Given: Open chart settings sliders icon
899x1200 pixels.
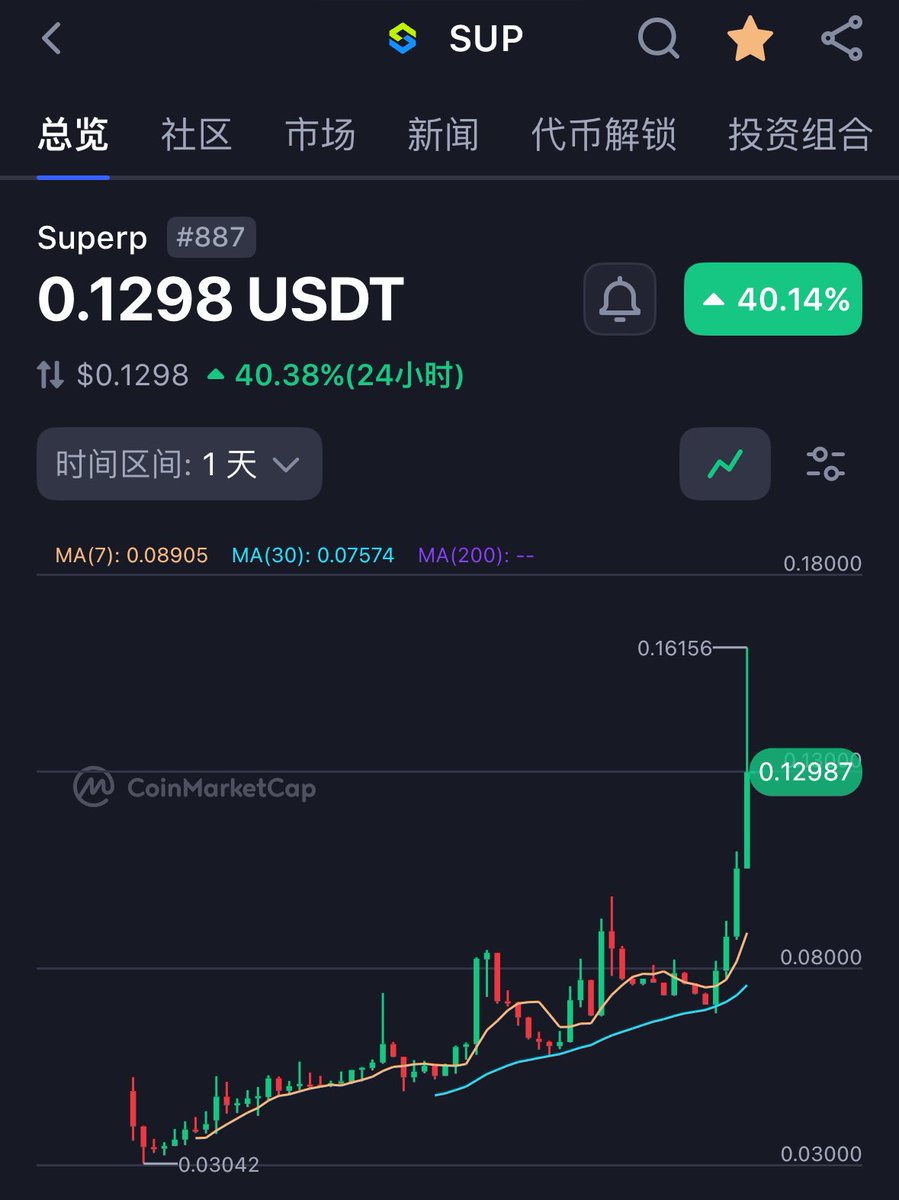Looking at the screenshot, I should pos(826,464).
